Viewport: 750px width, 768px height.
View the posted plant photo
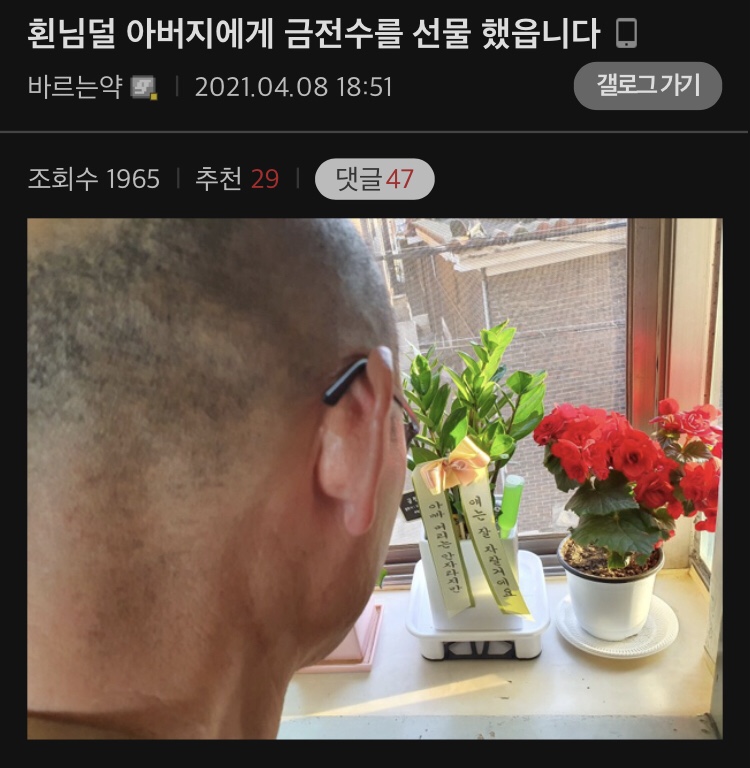[x=374, y=478]
